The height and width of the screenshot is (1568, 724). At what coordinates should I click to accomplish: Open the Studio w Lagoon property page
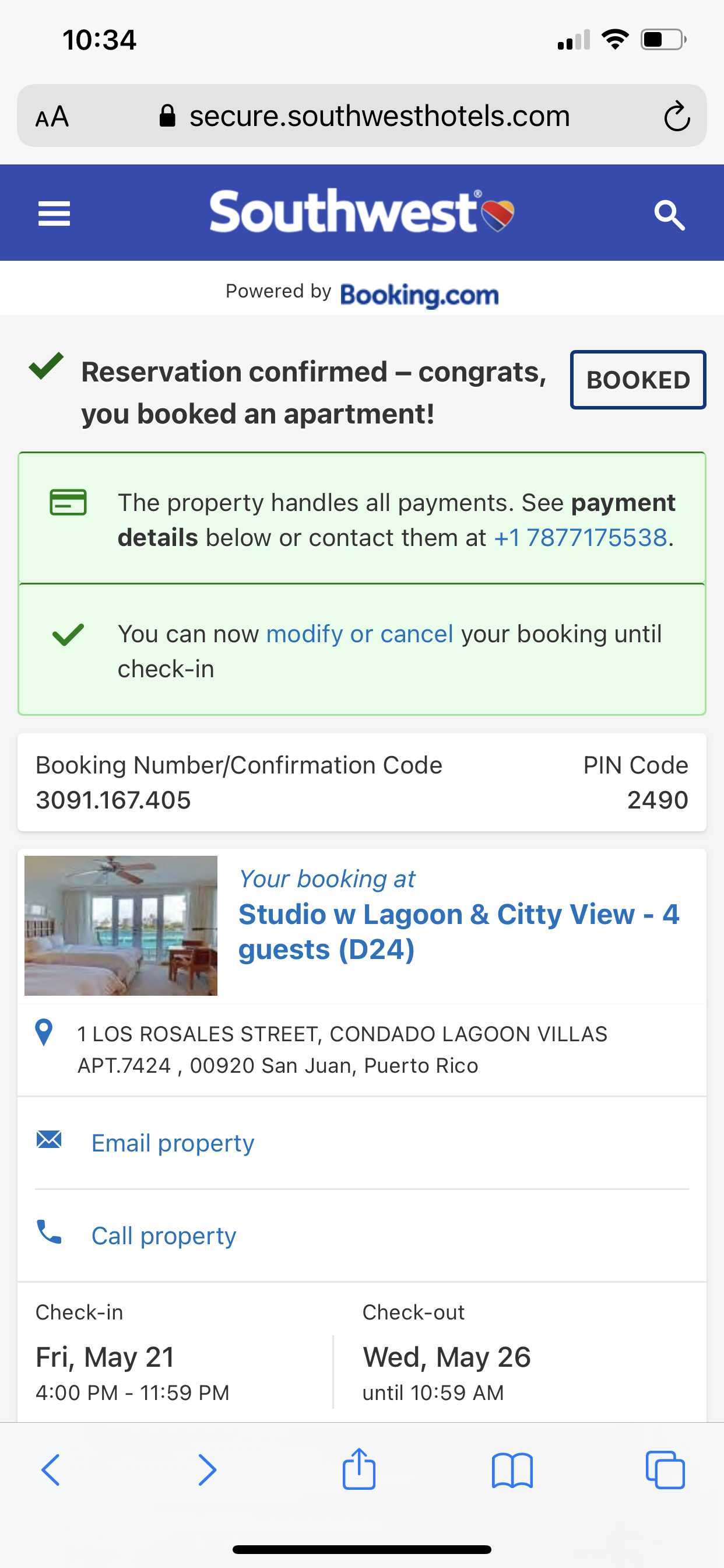click(x=458, y=932)
